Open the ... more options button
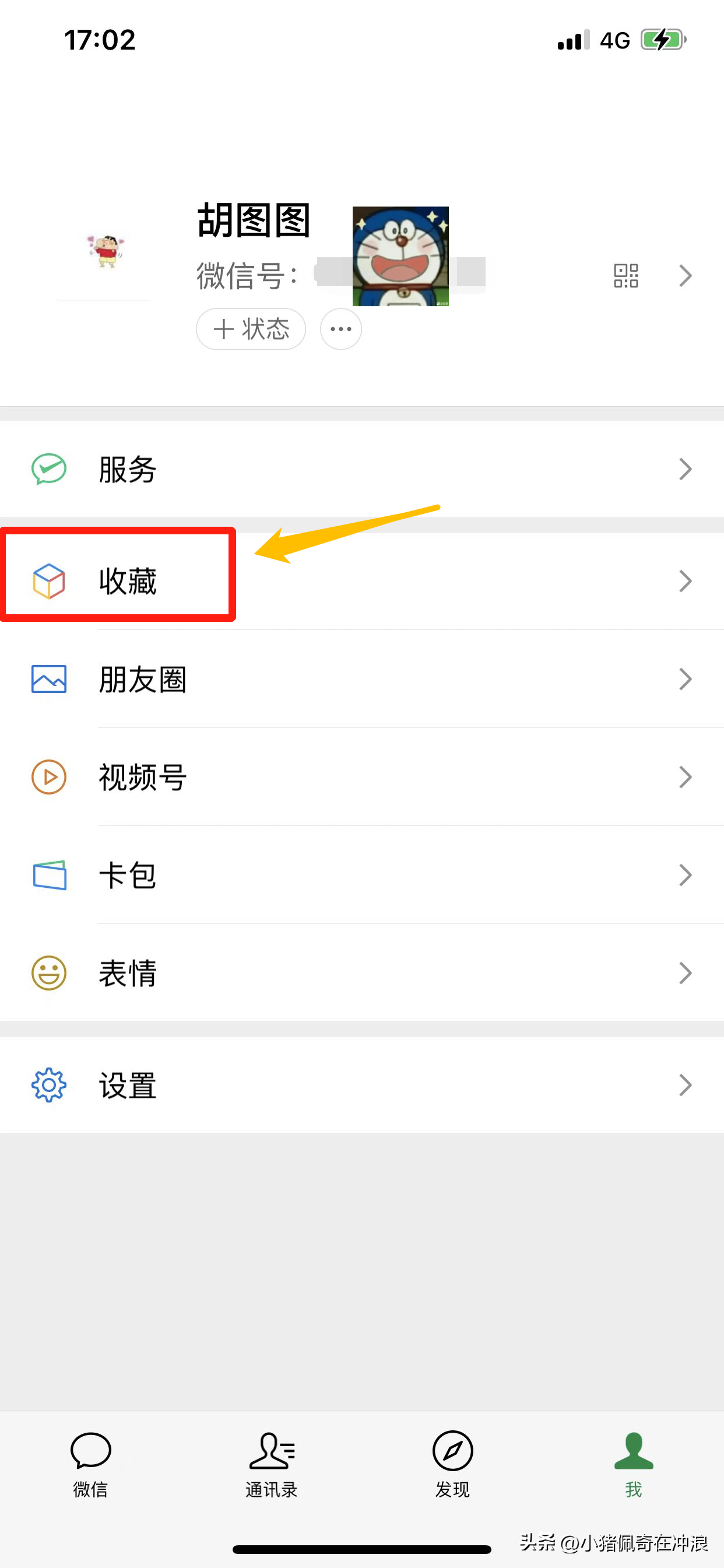The width and height of the screenshot is (724, 1568). click(340, 328)
